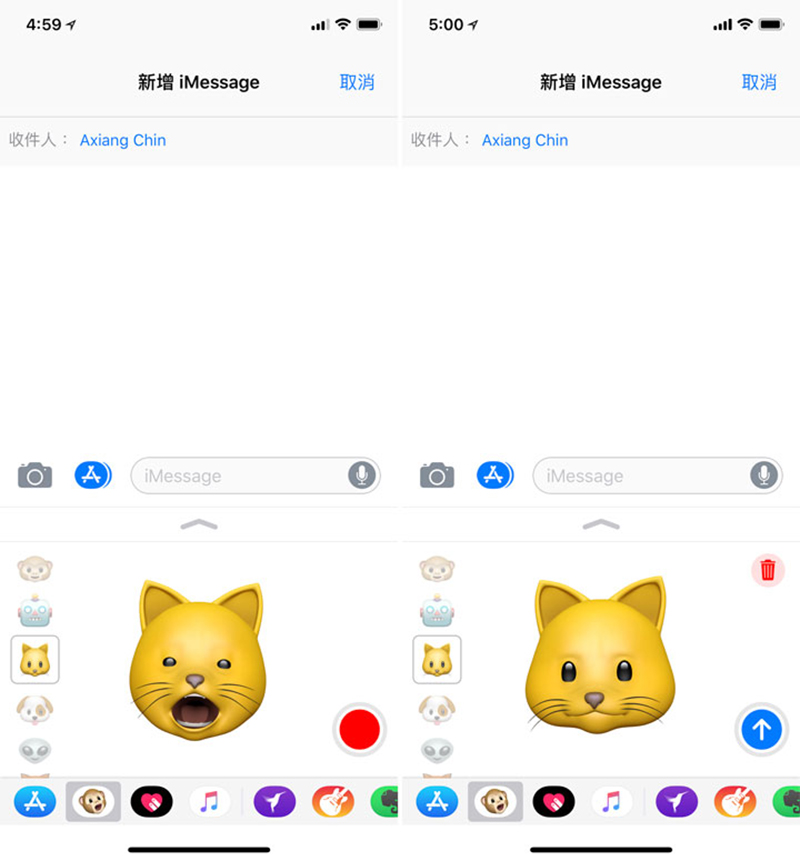Viewport: 800px width, 861px height.
Task: Send the recorded Animoji with the blue arrow
Action: (x=762, y=730)
